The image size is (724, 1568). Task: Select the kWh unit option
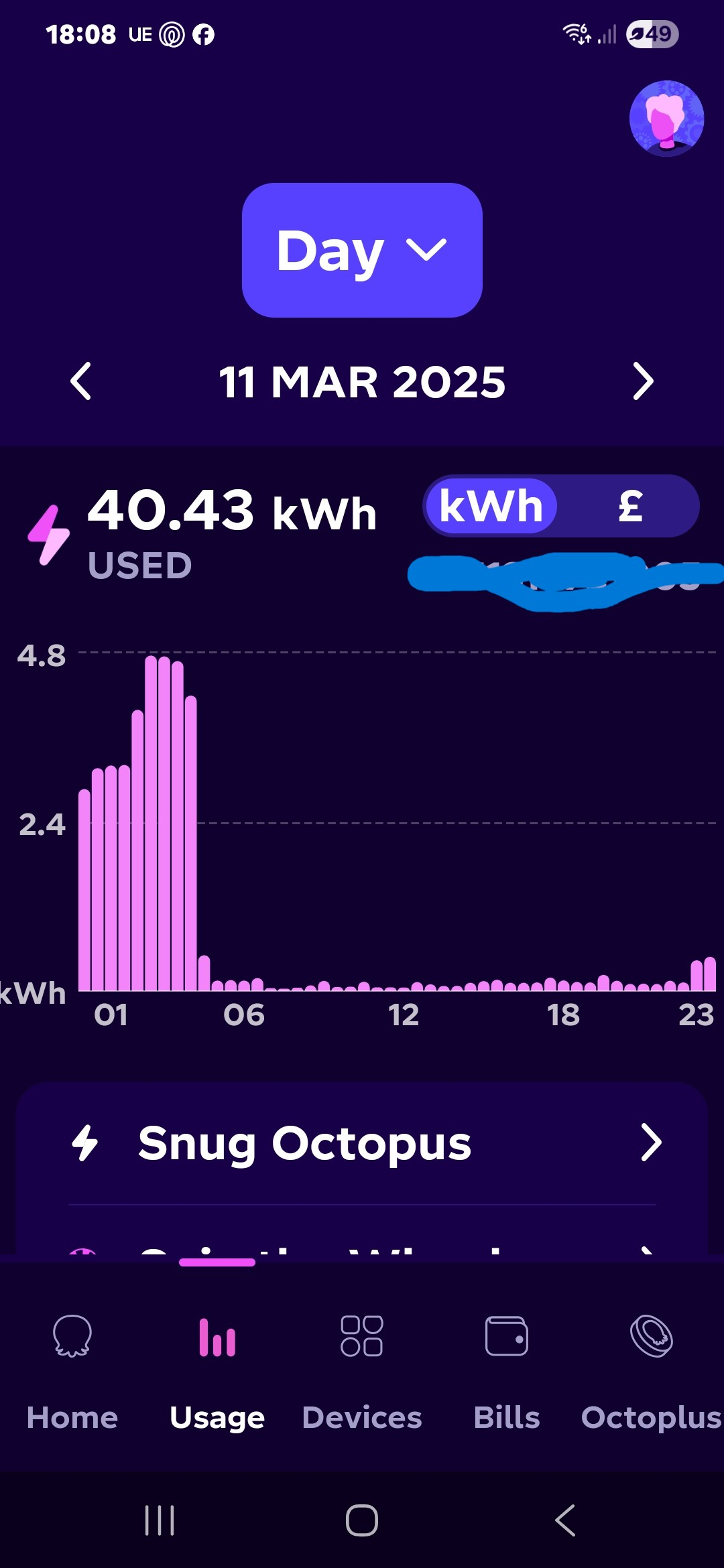point(491,506)
